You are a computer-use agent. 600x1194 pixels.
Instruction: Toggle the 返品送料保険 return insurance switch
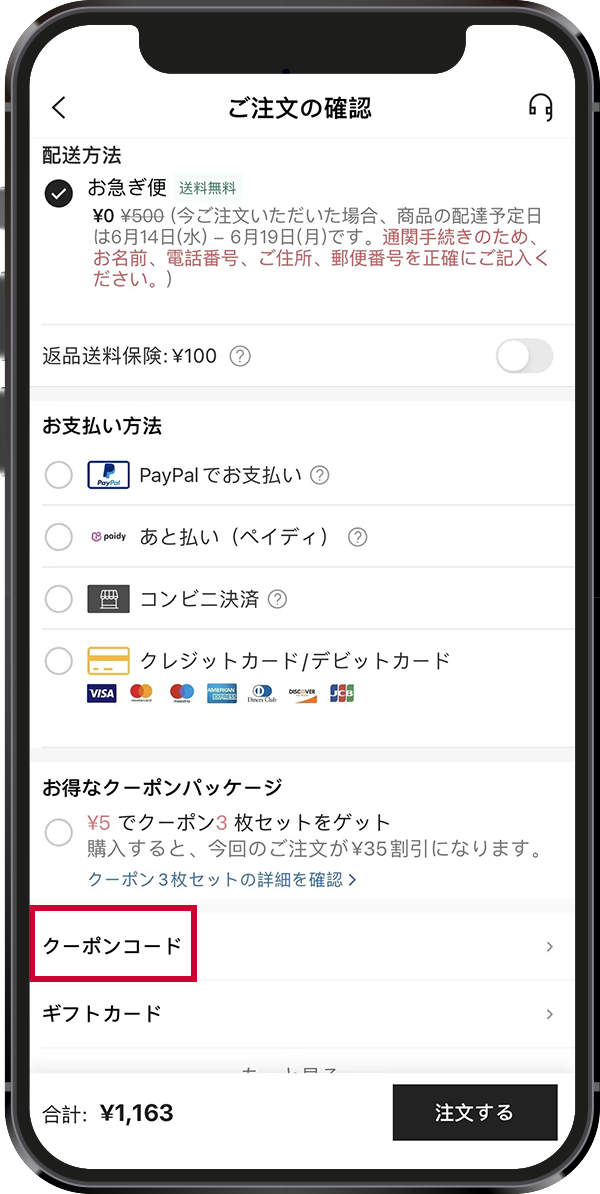(x=525, y=356)
